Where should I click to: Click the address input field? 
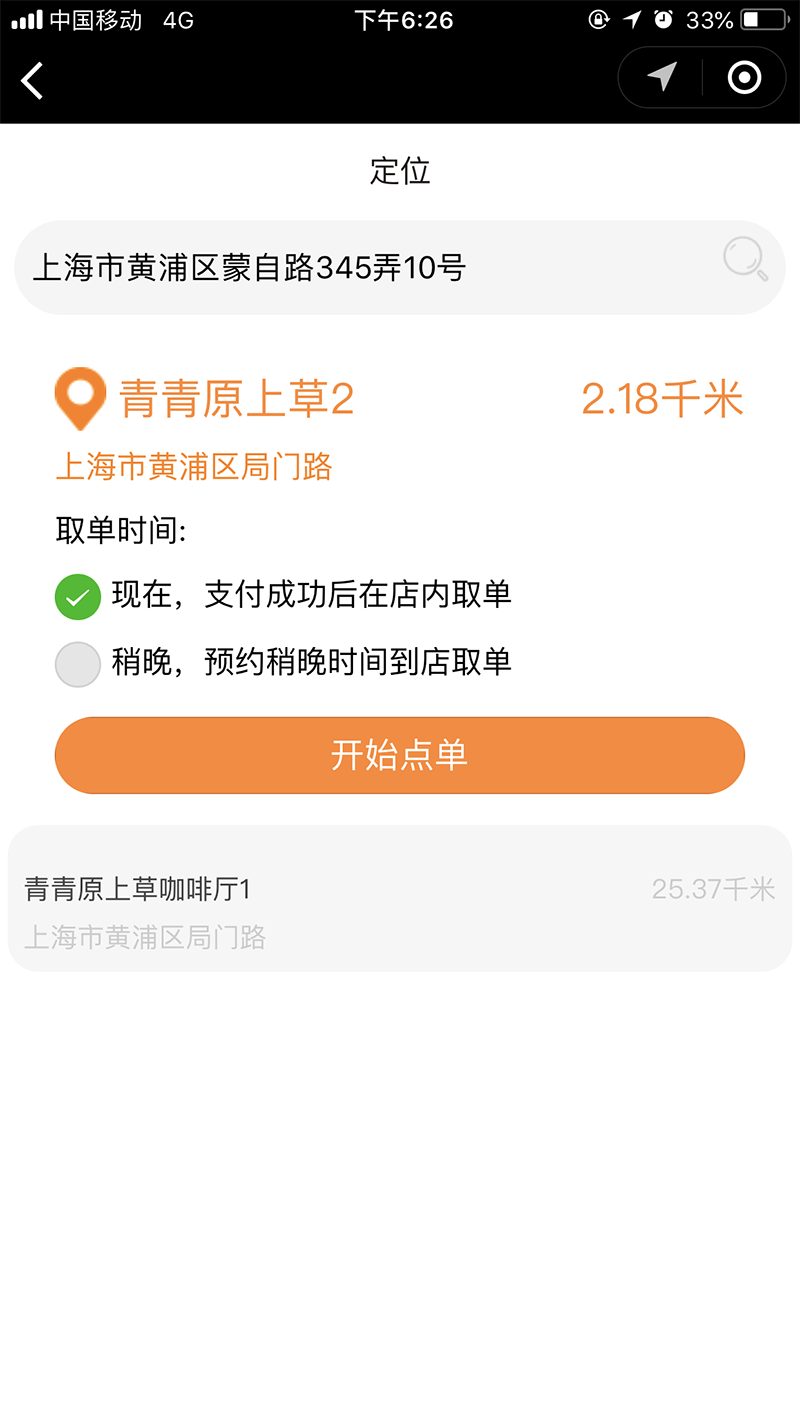coord(300,267)
